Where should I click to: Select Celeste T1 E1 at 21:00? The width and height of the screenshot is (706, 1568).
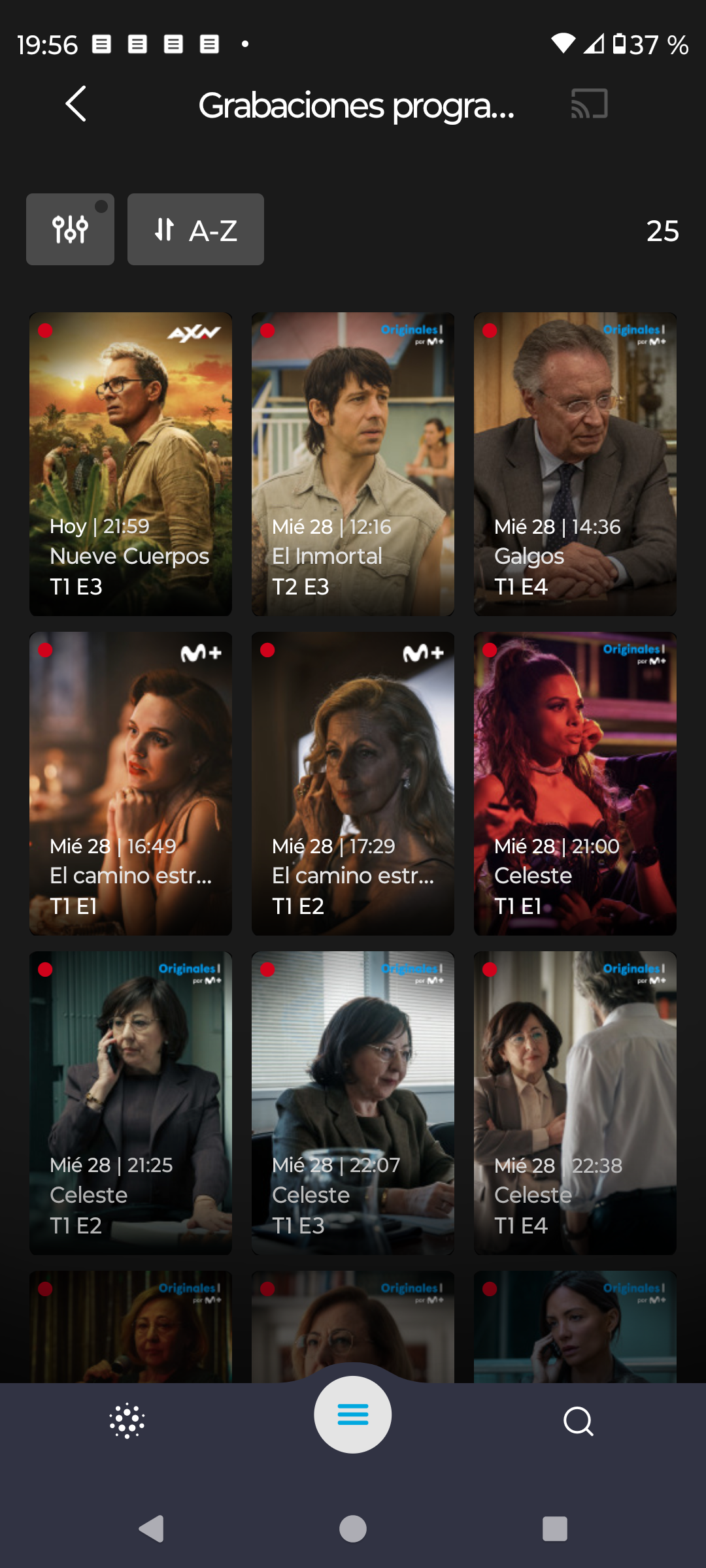click(x=575, y=783)
